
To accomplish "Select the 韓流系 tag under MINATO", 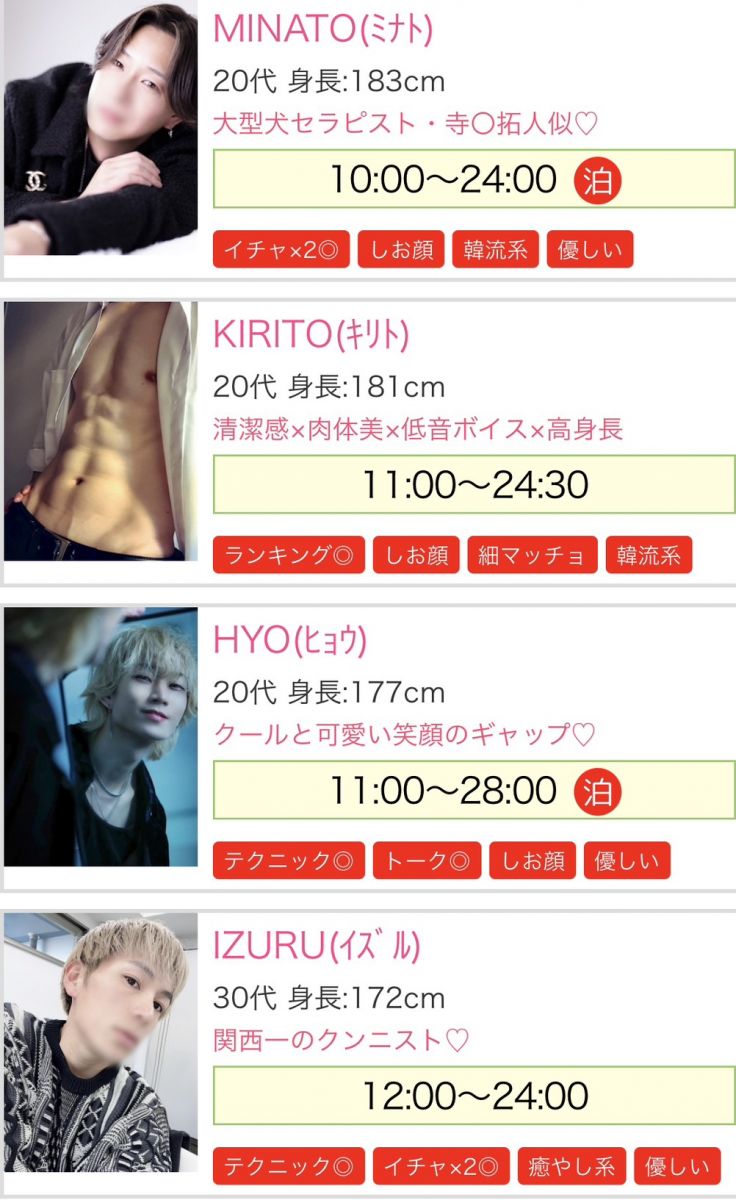I will coord(496,250).
